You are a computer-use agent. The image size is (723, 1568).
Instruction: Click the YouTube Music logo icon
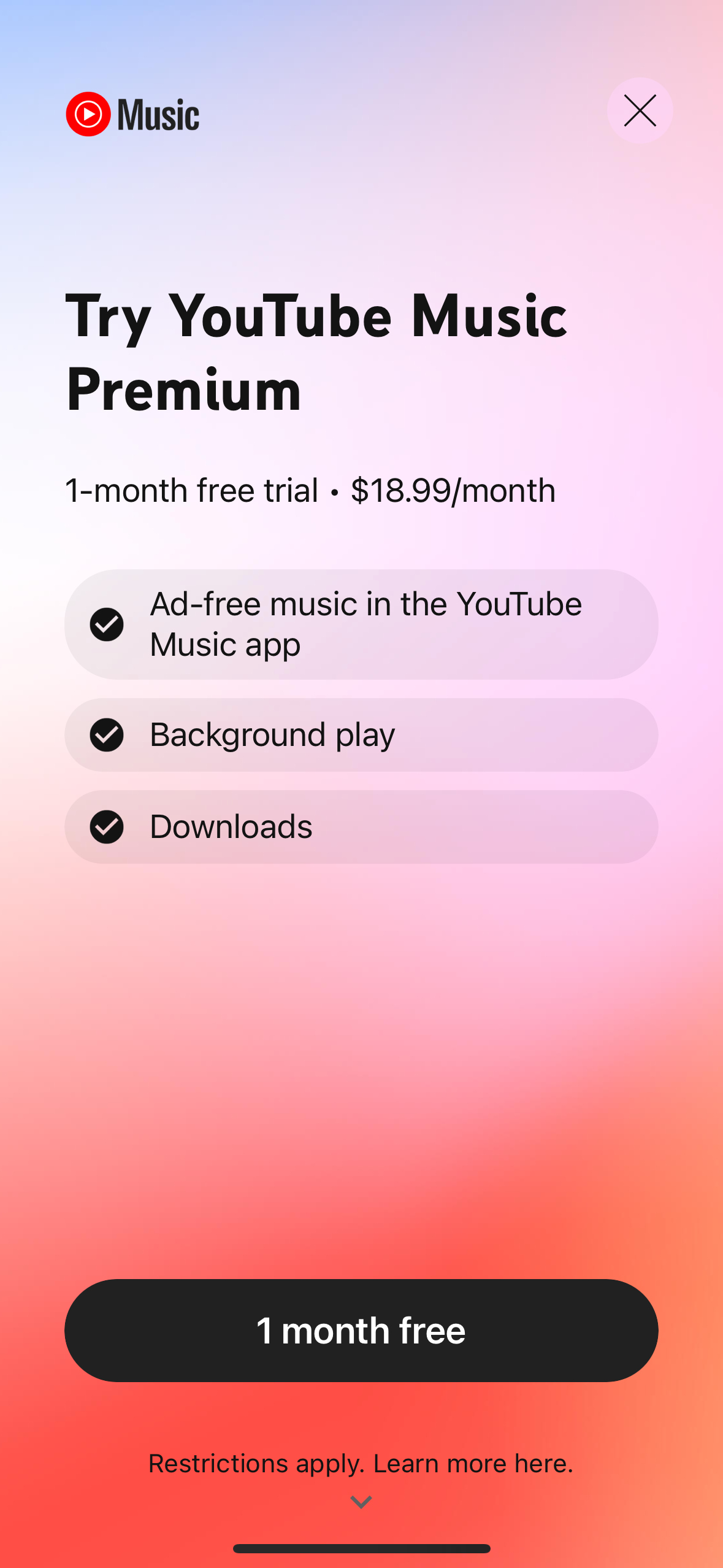(88, 113)
